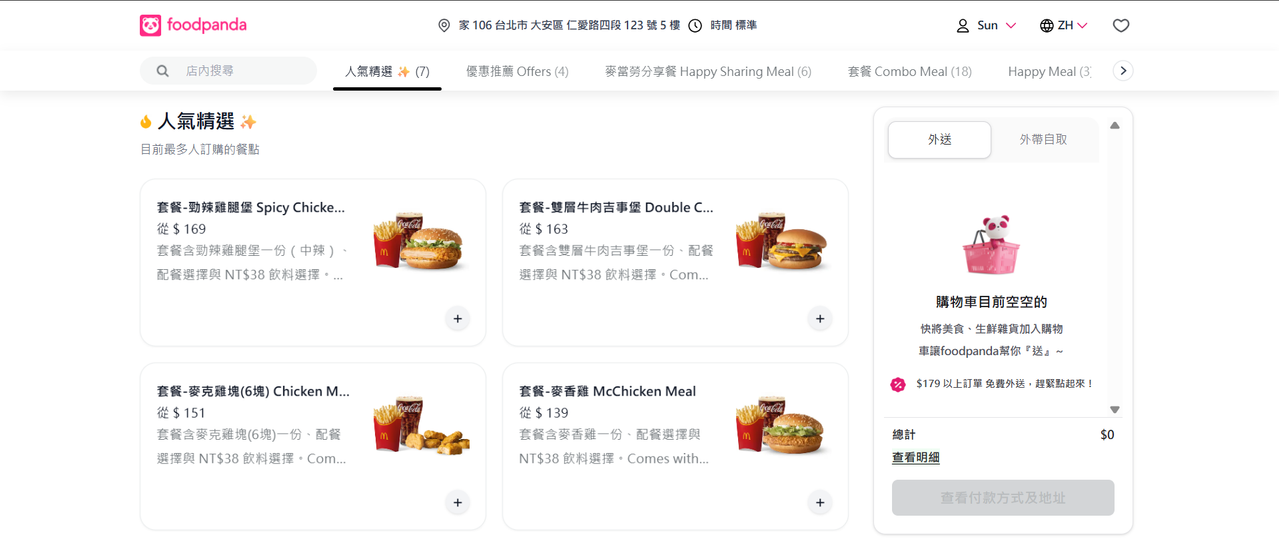Select 外送 delivery option

pyautogui.click(x=939, y=140)
